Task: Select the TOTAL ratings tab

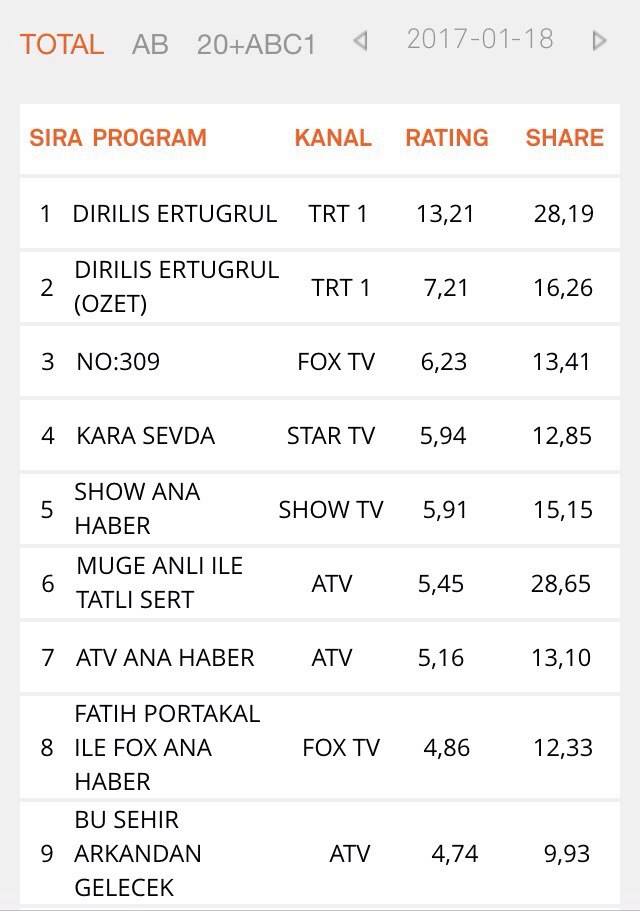Action: point(62,44)
